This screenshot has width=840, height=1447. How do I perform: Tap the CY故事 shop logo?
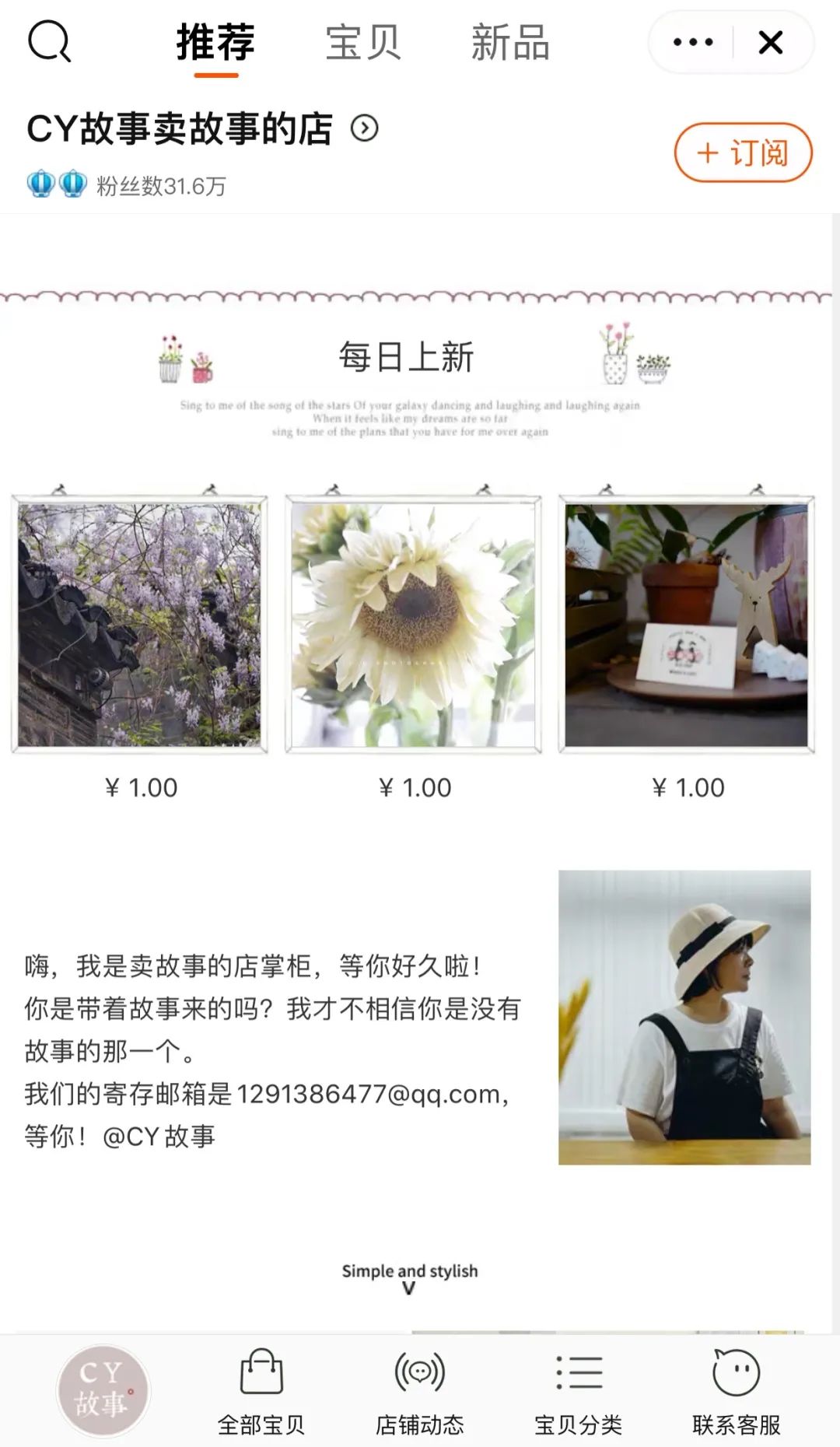103,1389
